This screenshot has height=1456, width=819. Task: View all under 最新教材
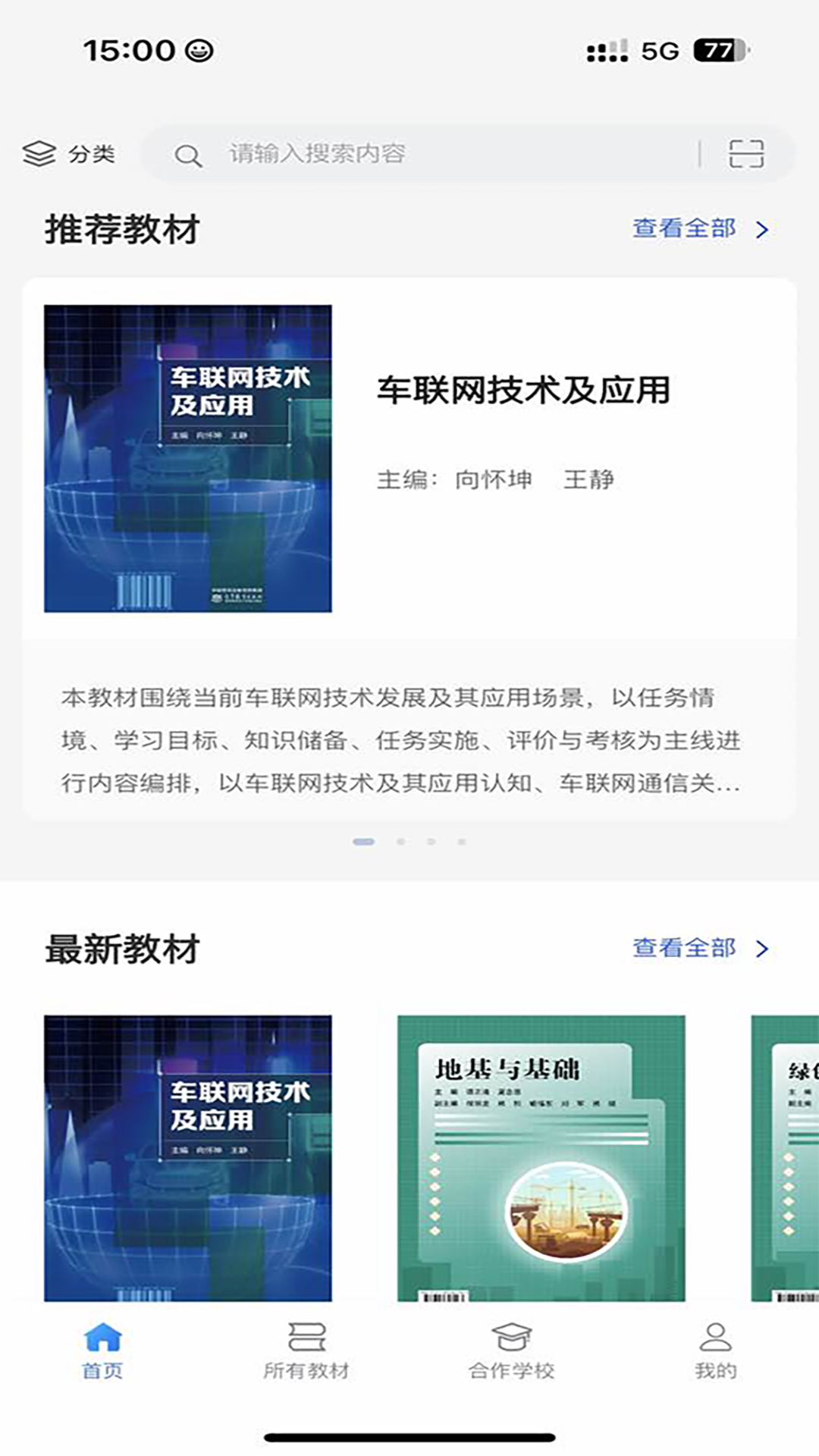pyautogui.click(x=701, y=948)
